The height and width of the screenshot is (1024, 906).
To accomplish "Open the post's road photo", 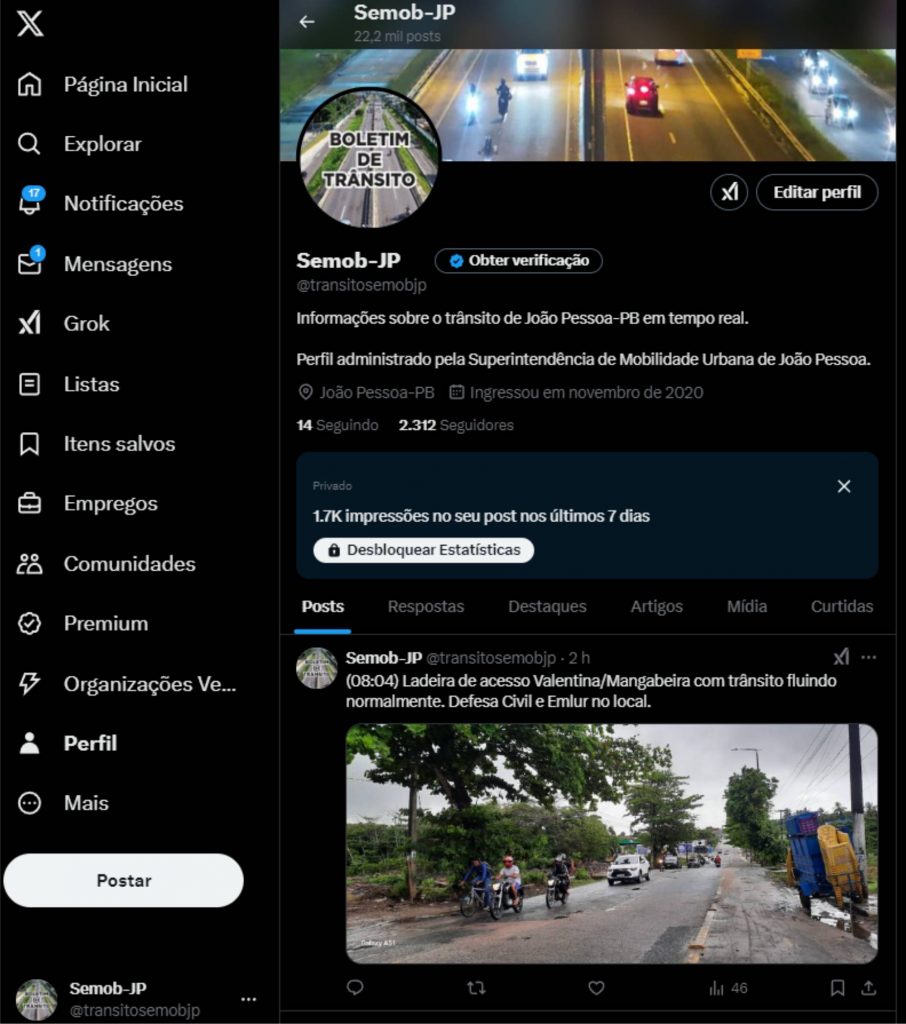I will pos(611,843).
